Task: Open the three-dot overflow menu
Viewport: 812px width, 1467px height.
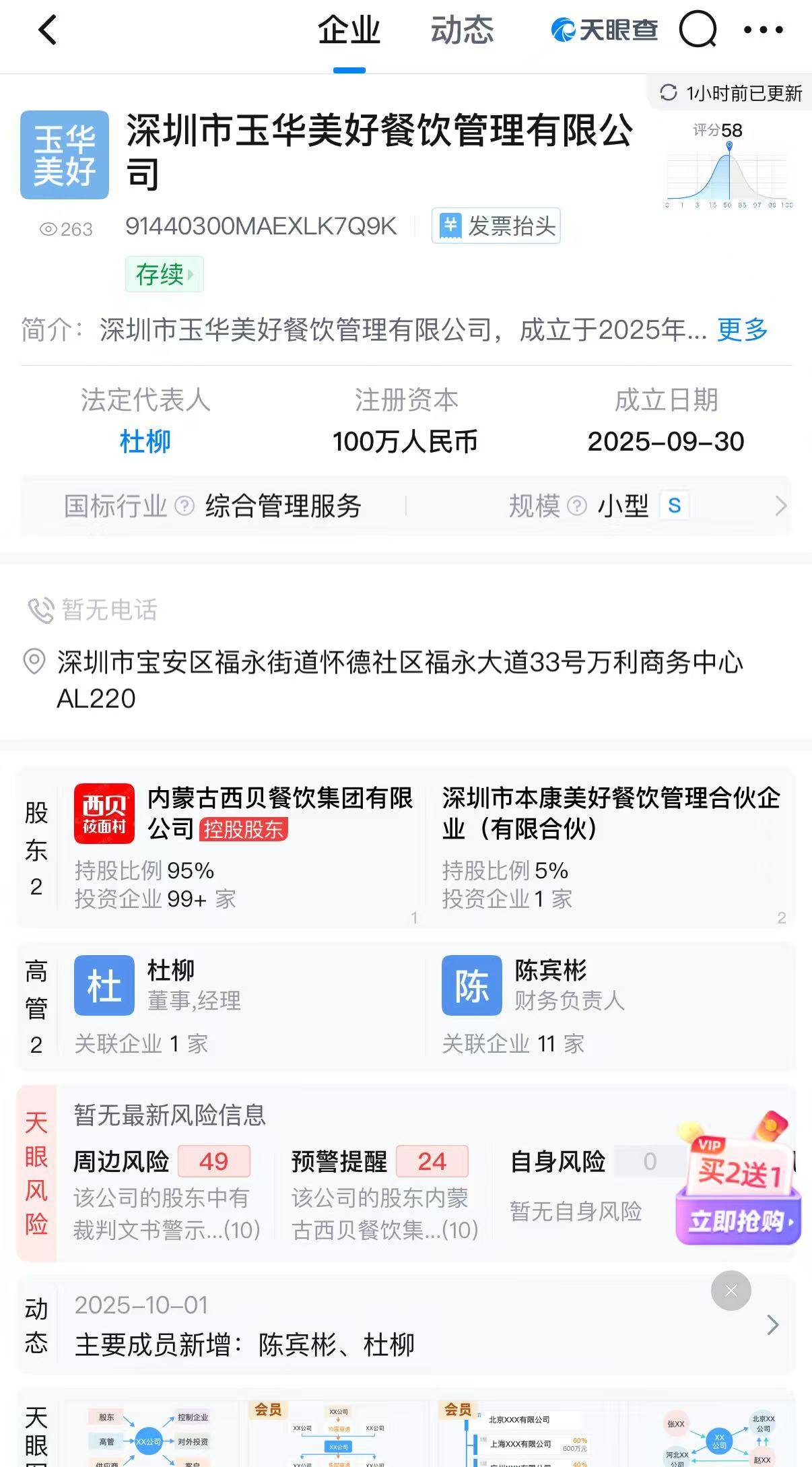Action: pos(764,30)
